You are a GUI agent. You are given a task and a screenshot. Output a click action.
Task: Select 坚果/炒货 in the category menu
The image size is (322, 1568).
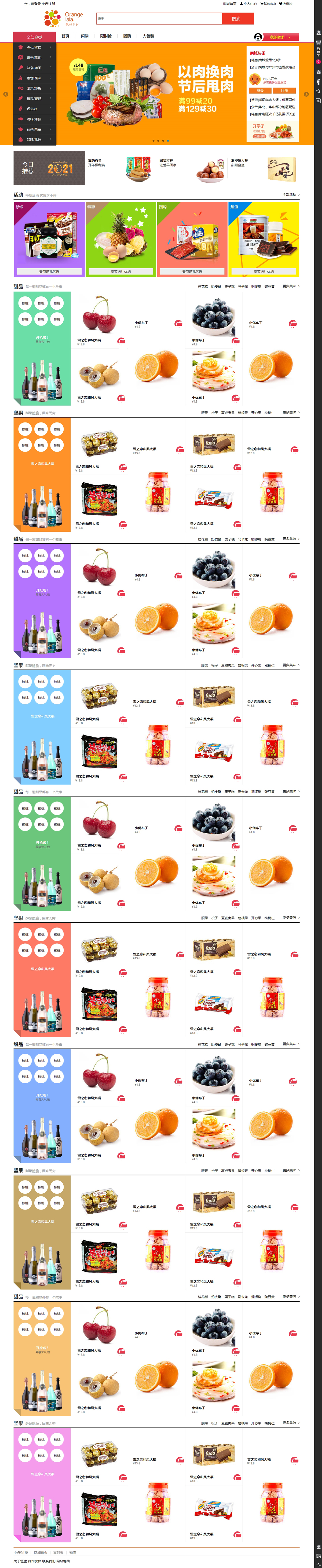tap(34, 88)
